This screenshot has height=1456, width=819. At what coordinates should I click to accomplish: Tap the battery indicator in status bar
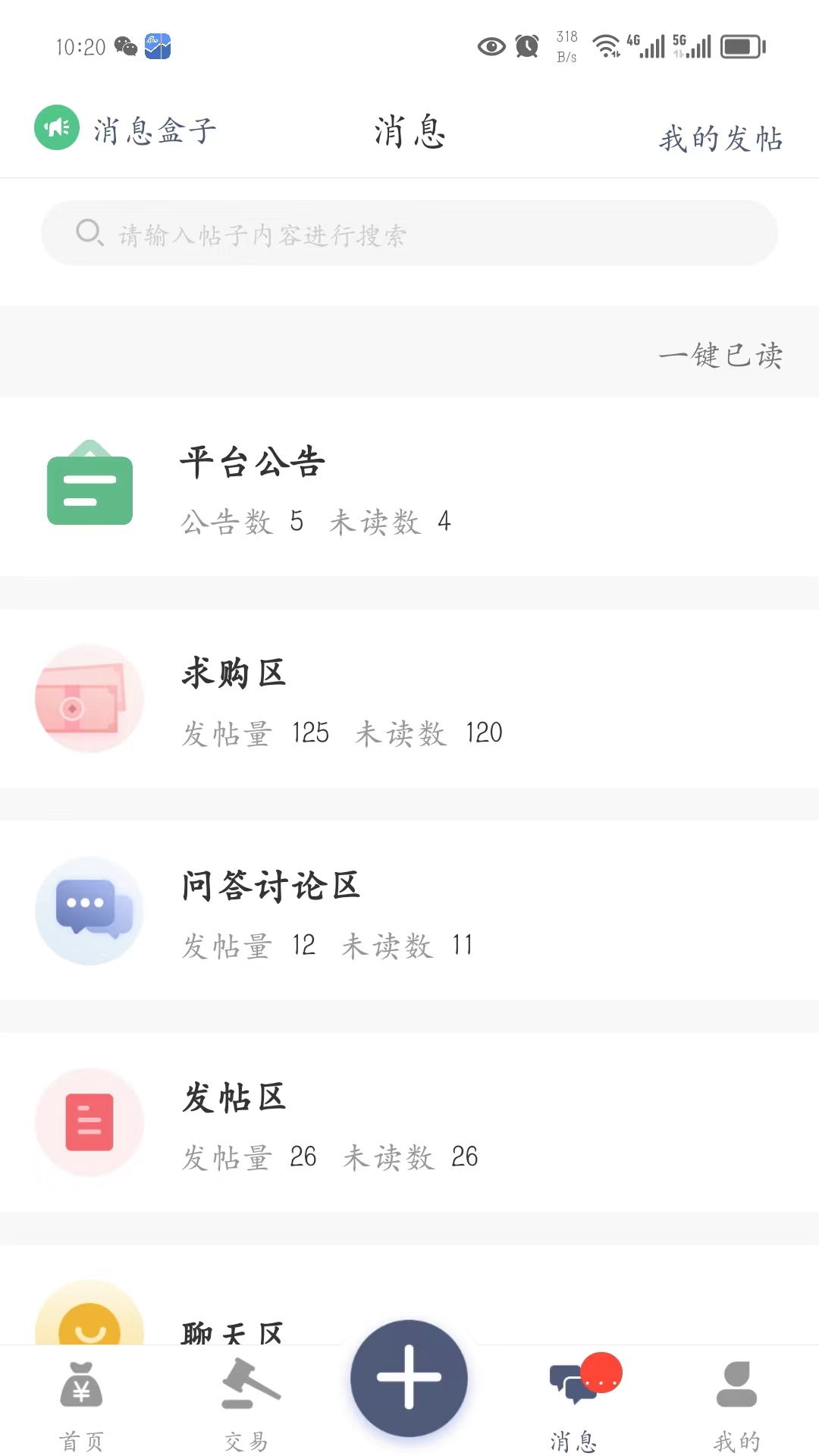coord(739,45)
